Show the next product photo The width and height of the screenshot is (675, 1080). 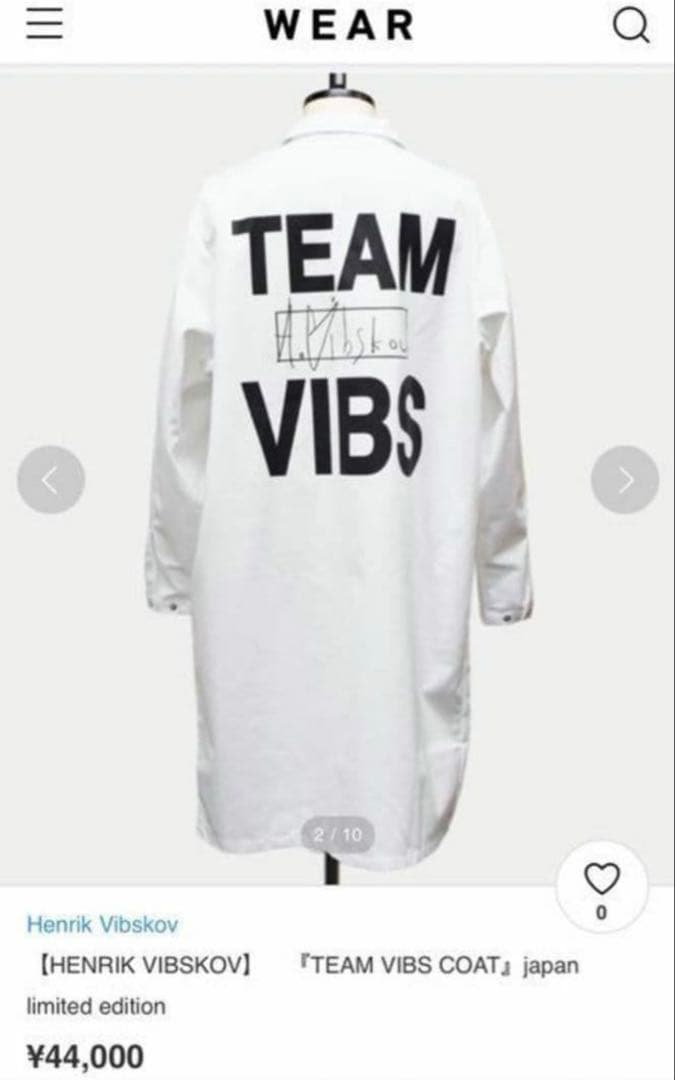point(624,480)
